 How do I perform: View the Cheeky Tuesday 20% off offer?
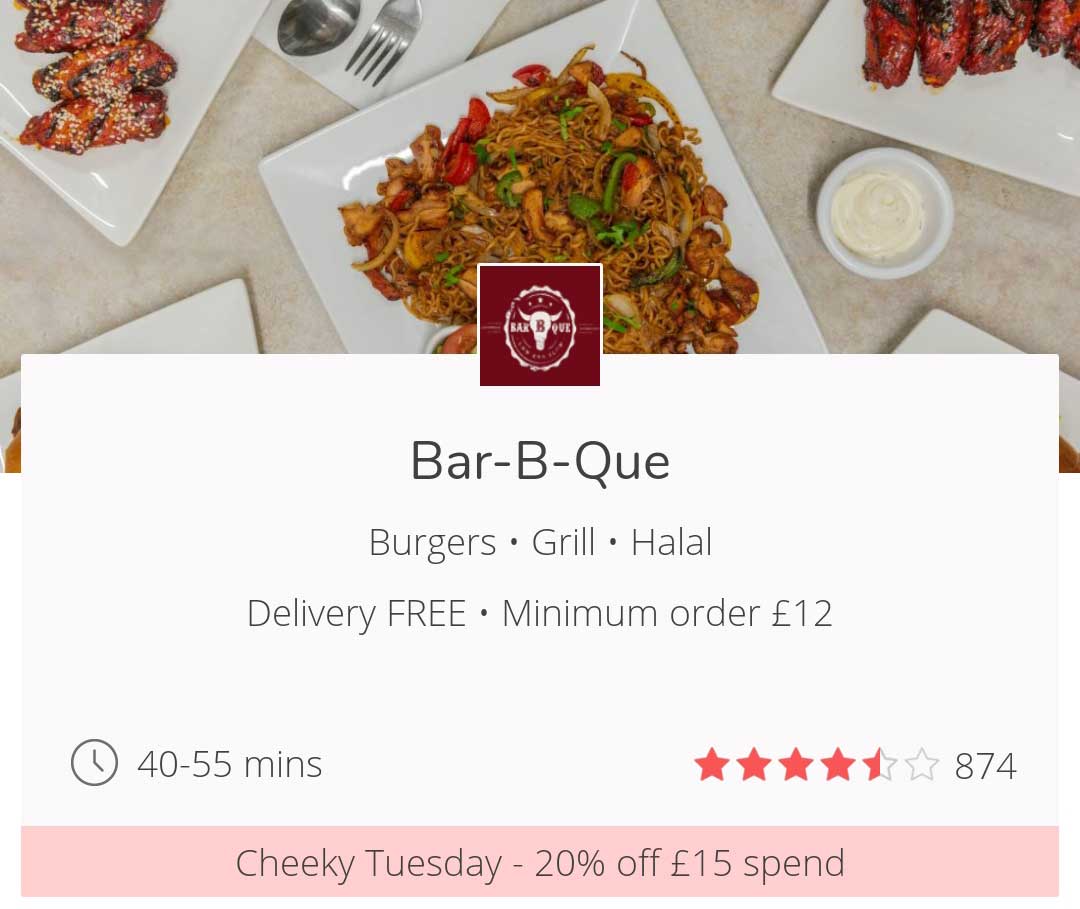click(540, 862)
